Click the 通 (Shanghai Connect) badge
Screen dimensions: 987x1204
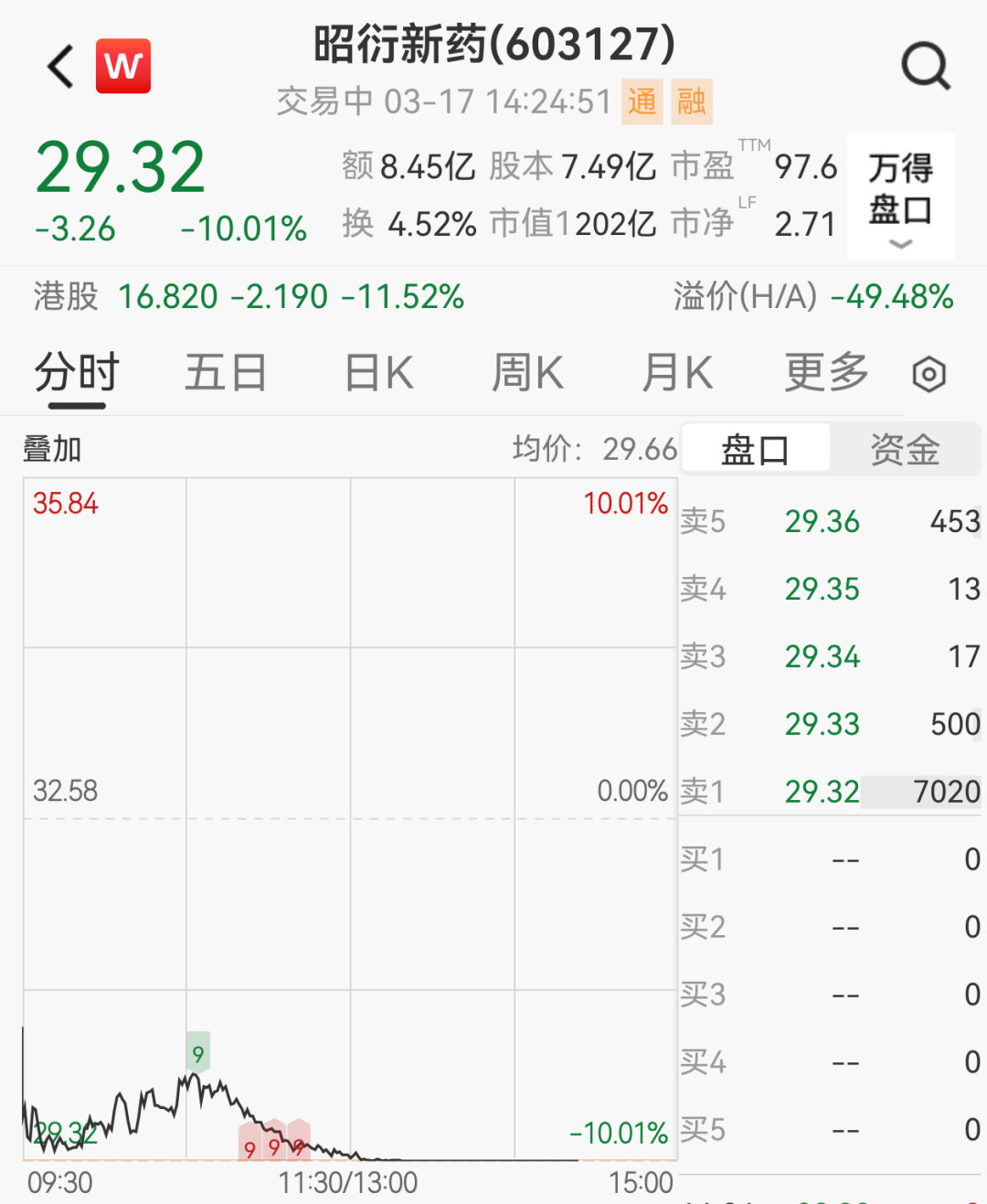pos(644,102)
